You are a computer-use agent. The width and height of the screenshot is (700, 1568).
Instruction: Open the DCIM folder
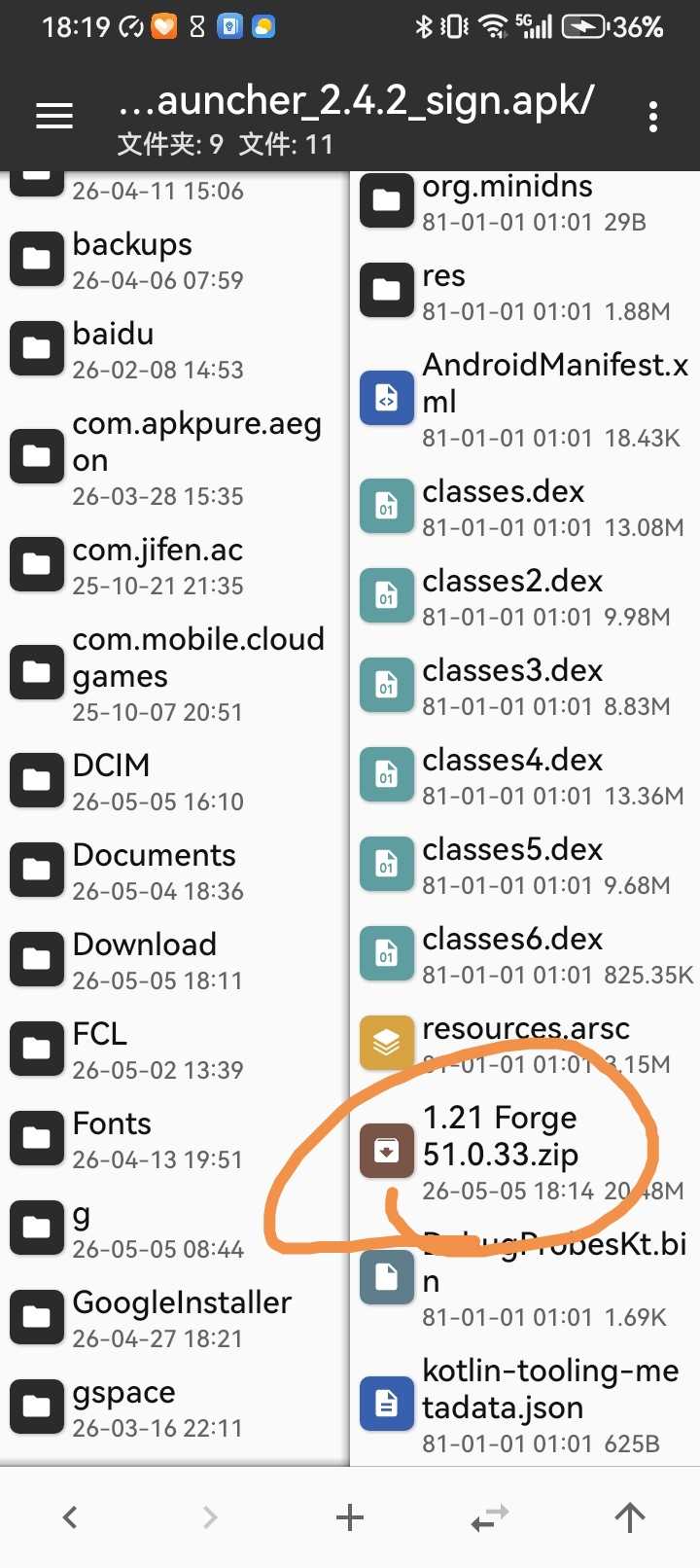(x=174, y=782)
